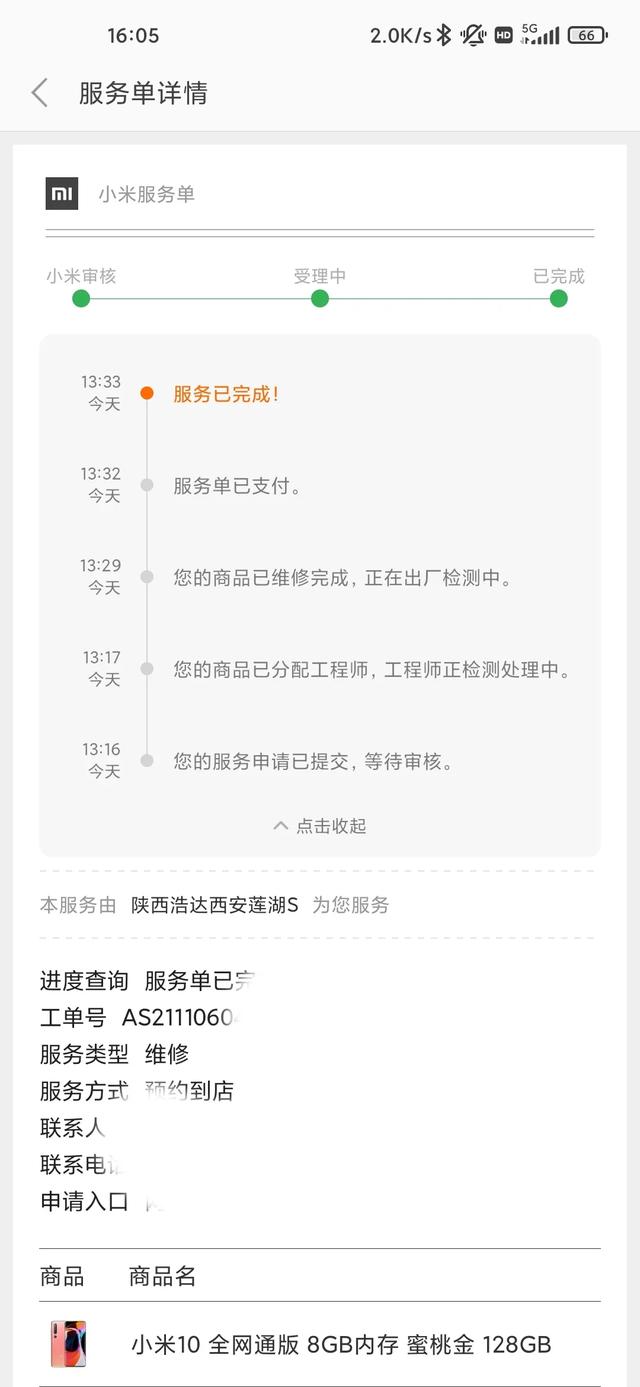Collapse the progress timeline via 点击收起
Image resolution: width=640 pixels, height=1387 pixels.
pyautogui.click(x=320, y=826)
